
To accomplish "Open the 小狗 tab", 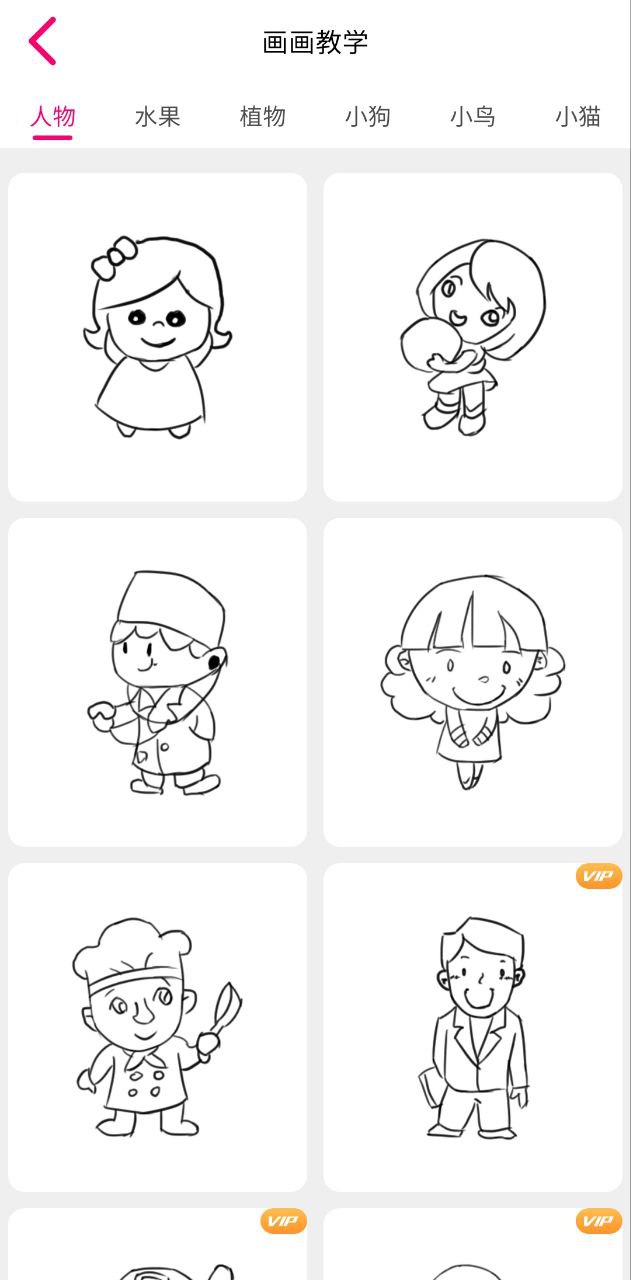I will 368,116.
